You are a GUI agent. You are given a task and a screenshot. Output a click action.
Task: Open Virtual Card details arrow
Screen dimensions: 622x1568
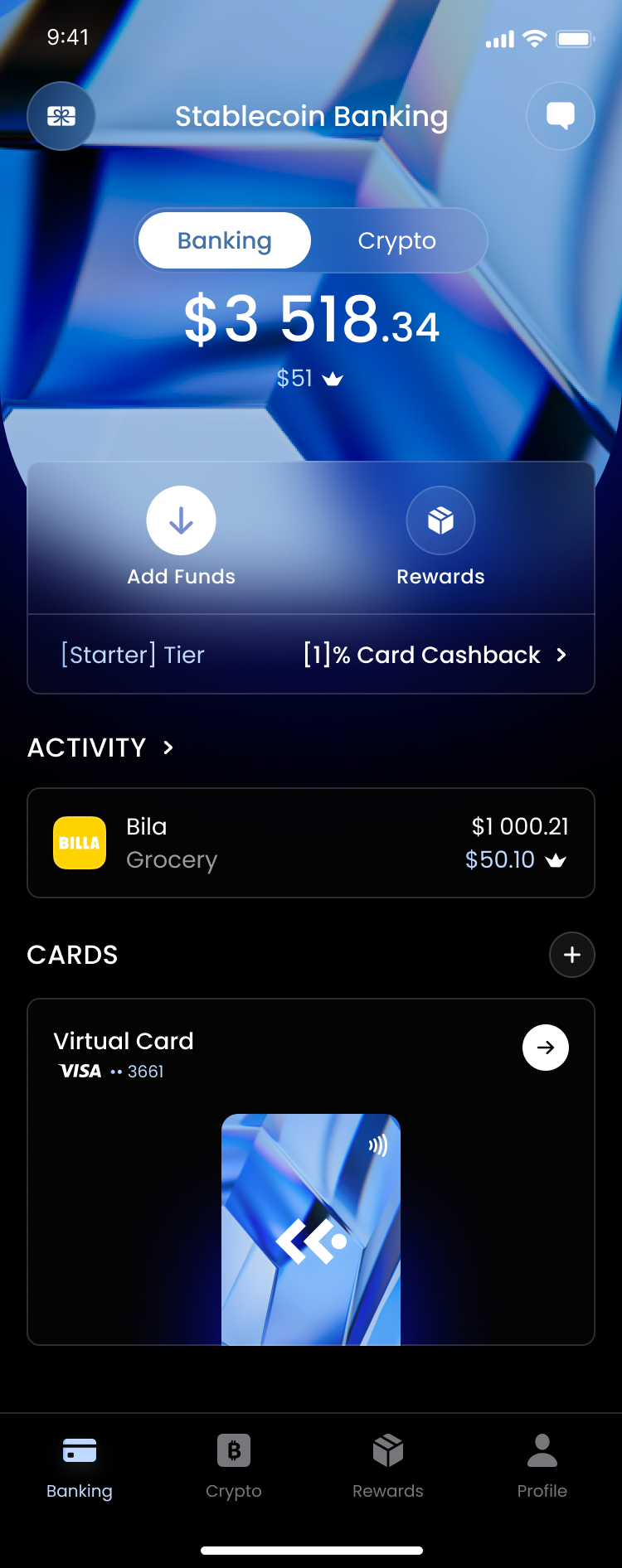(546, 1048)
